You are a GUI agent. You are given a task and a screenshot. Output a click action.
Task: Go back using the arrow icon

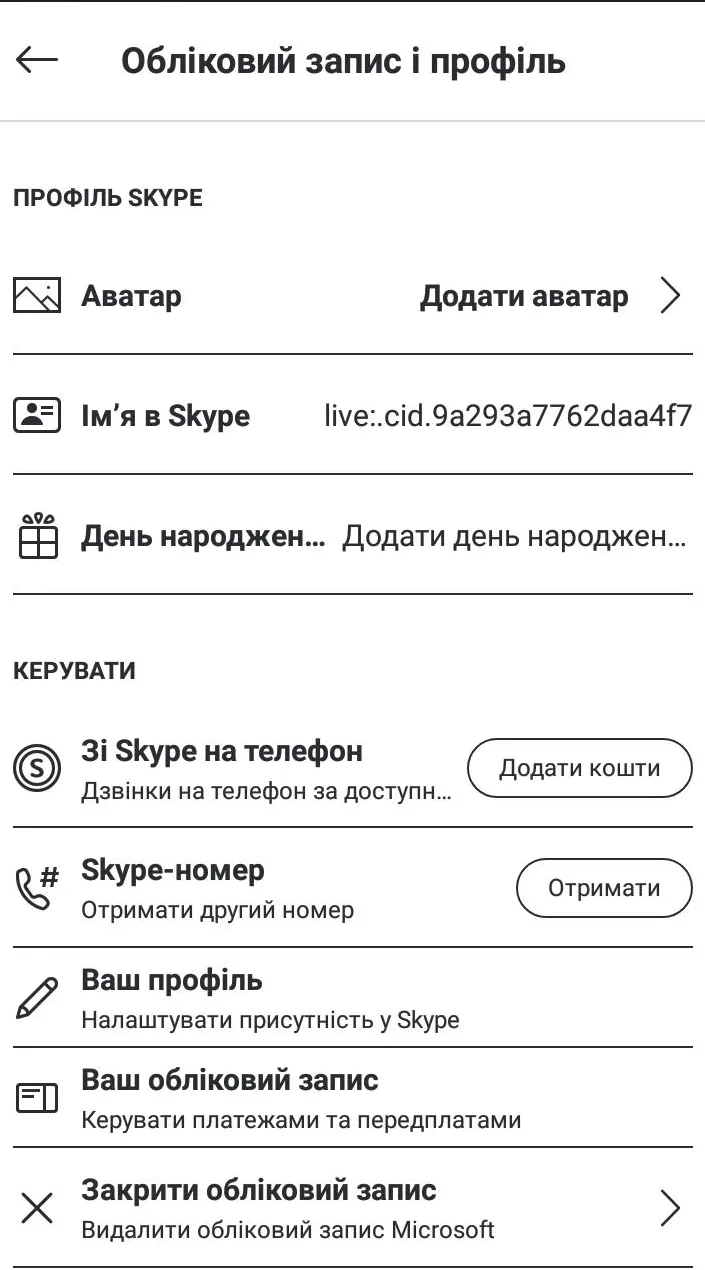tap(37, 61)
